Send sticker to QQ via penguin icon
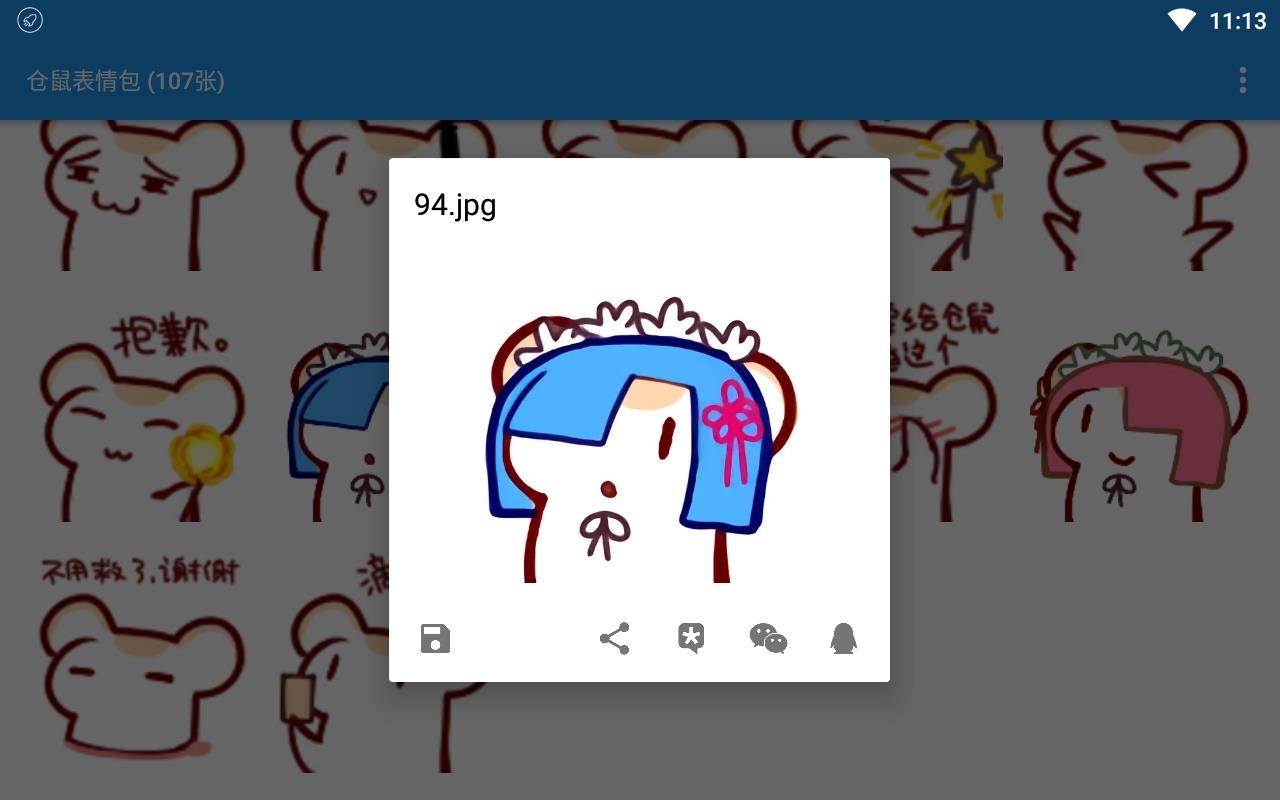Screen dimensions: 1280x800 click(844, 638)
